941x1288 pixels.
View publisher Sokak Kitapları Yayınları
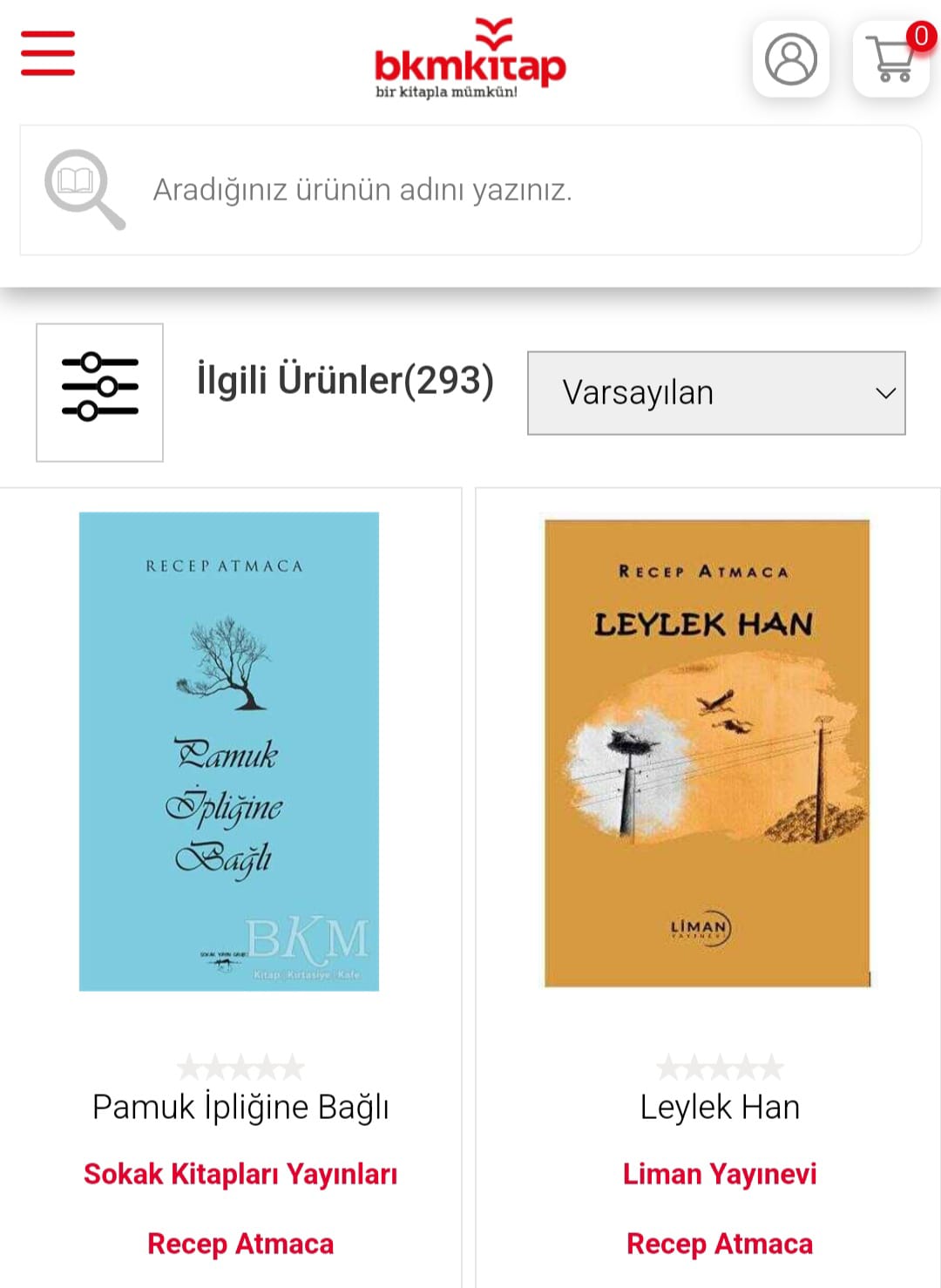(240, 1174)
